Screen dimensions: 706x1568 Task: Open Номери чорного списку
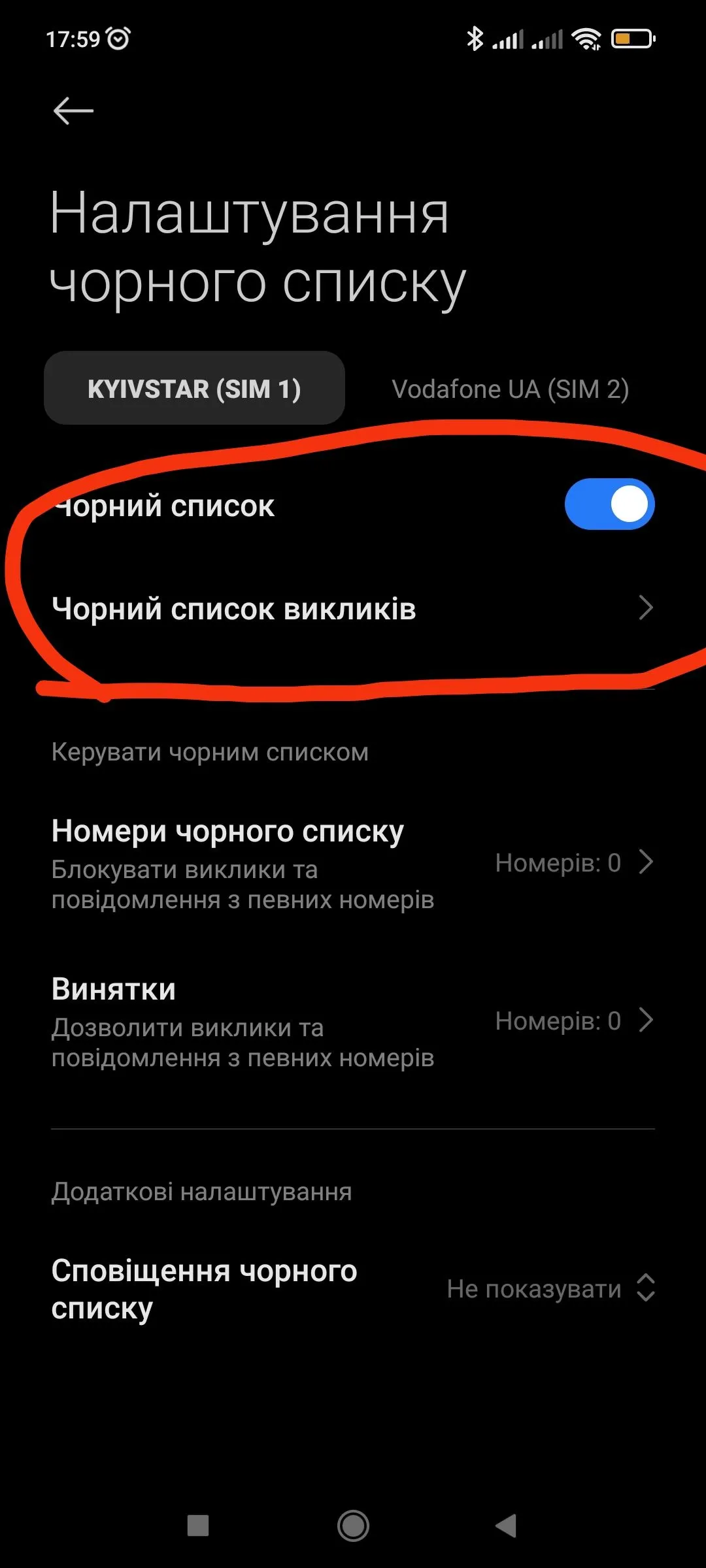click(353, 862)
